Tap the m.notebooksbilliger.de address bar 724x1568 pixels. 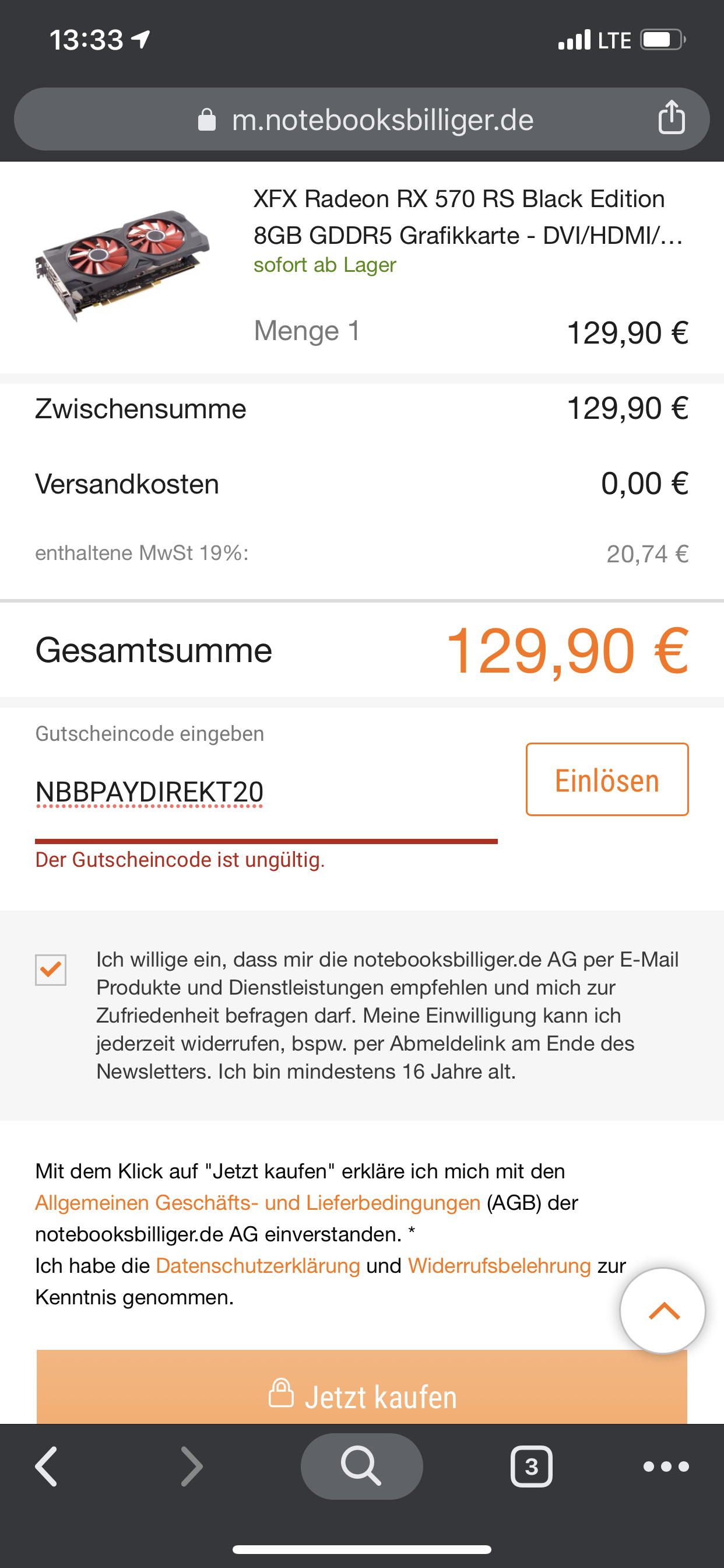coord(365,120)
